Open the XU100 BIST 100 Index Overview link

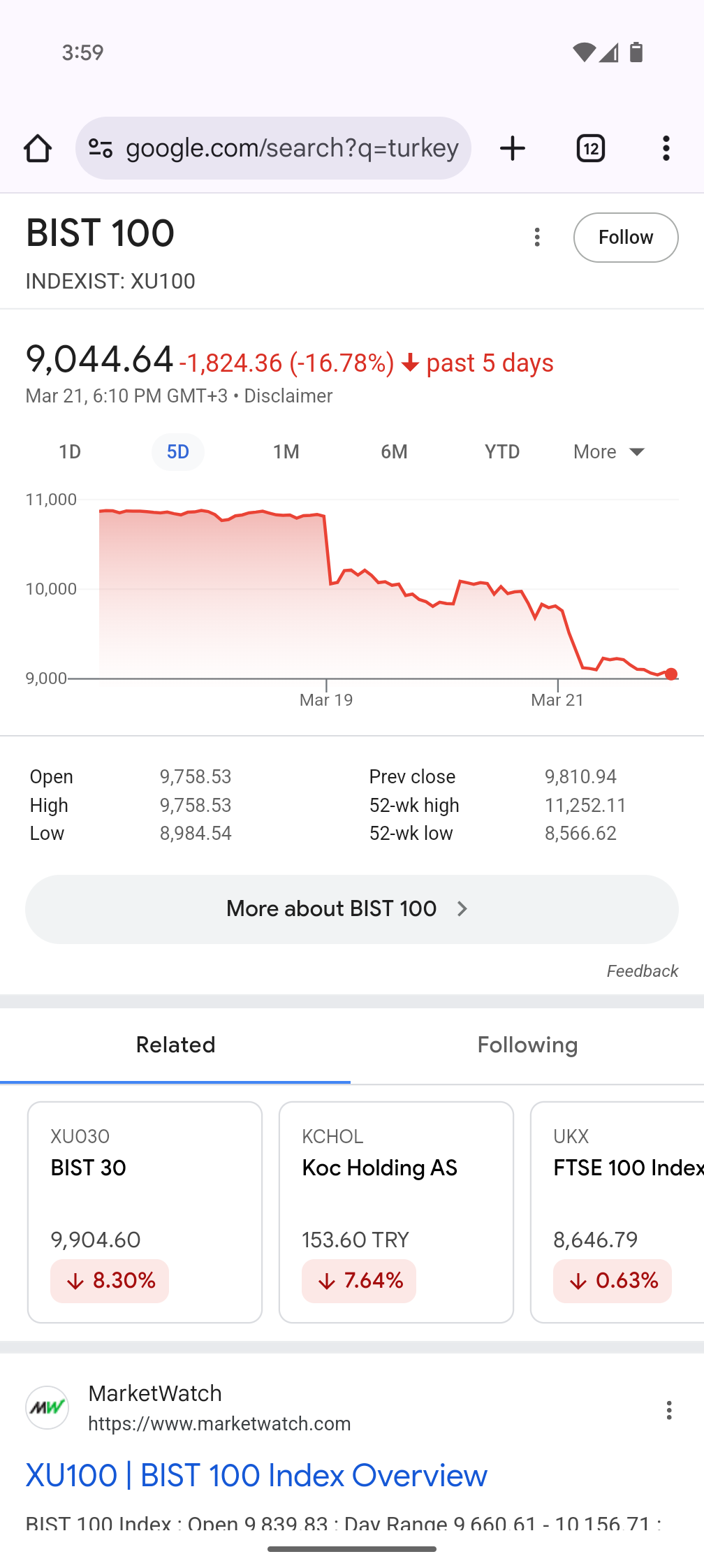(x=256, y=1475)
